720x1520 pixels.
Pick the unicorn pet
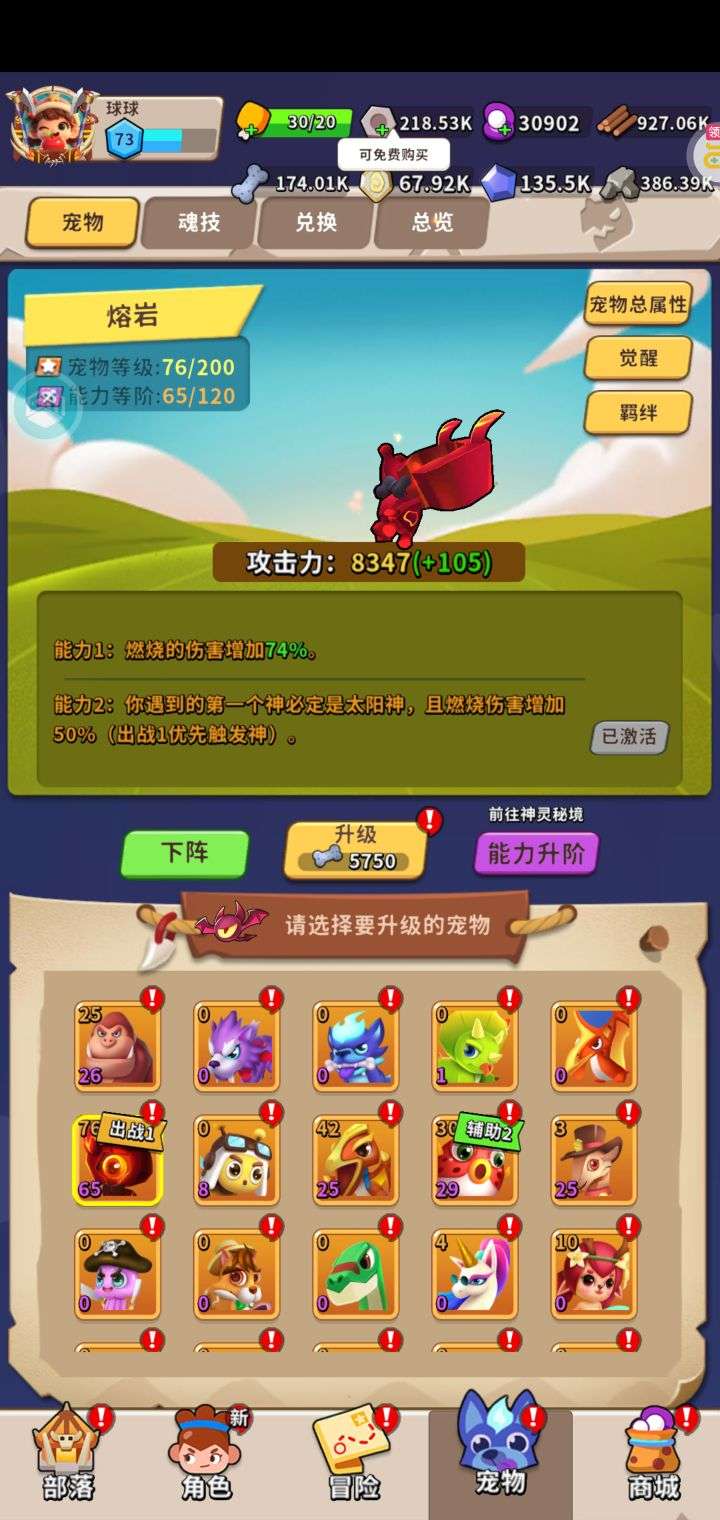click(474, 1274)
